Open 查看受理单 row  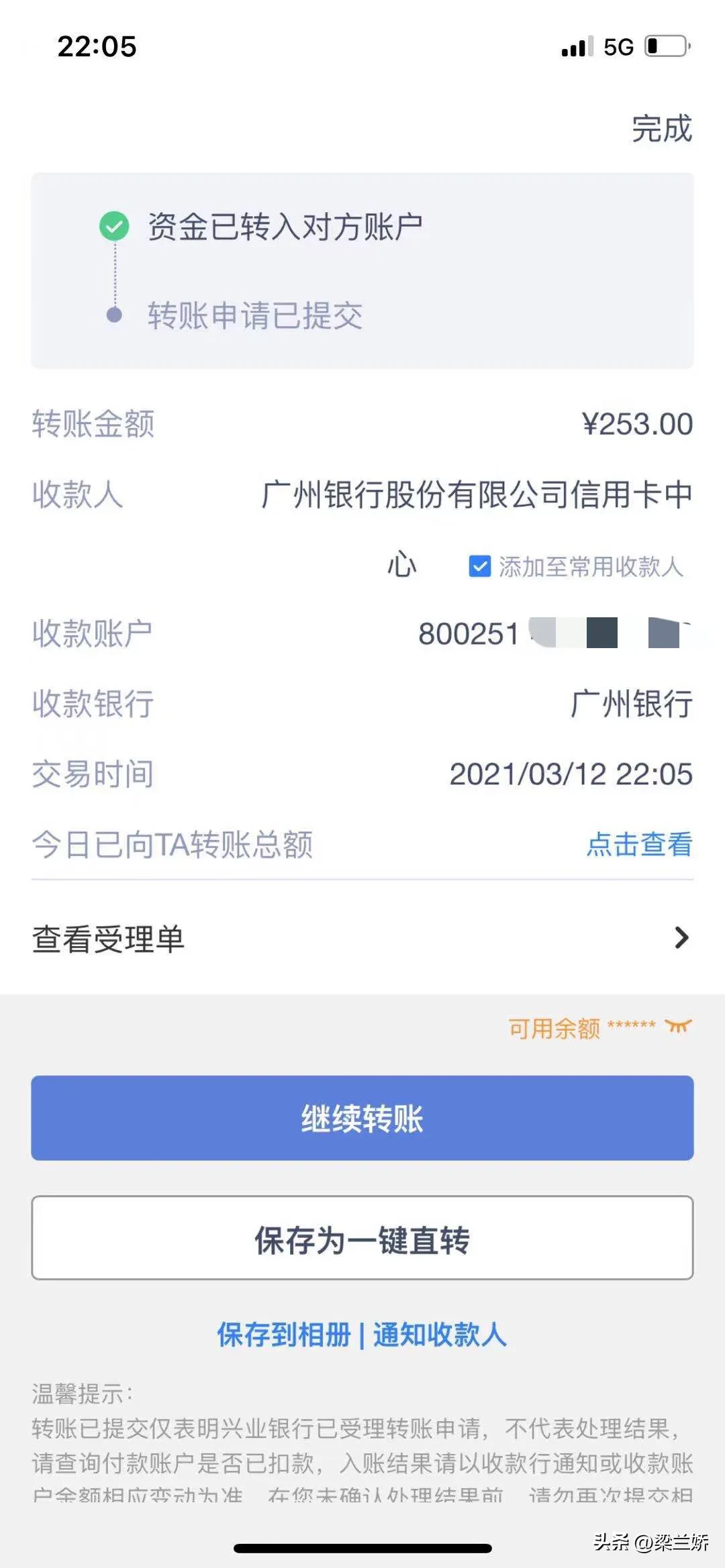click(x=362, y=938)
